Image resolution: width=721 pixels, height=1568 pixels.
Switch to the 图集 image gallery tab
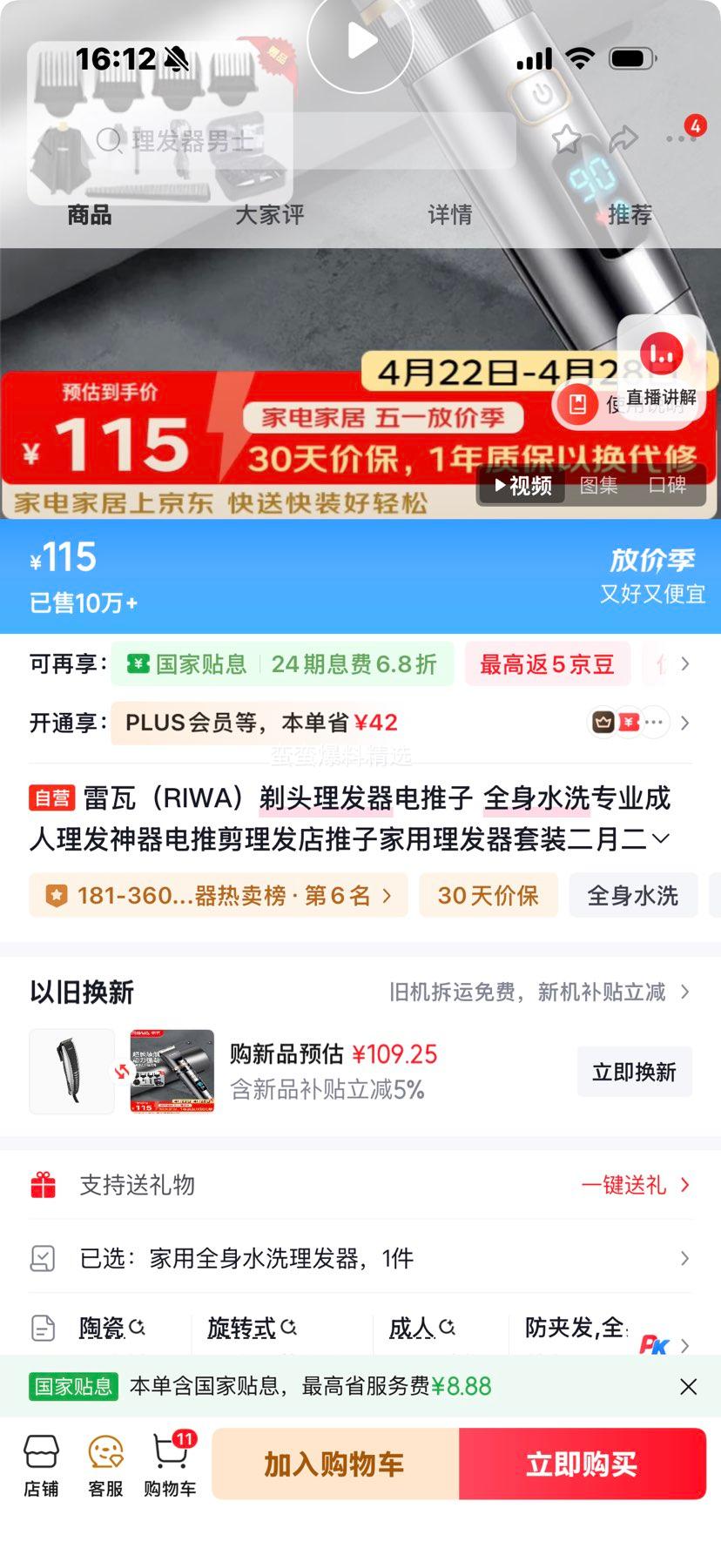tap(598, 487)
